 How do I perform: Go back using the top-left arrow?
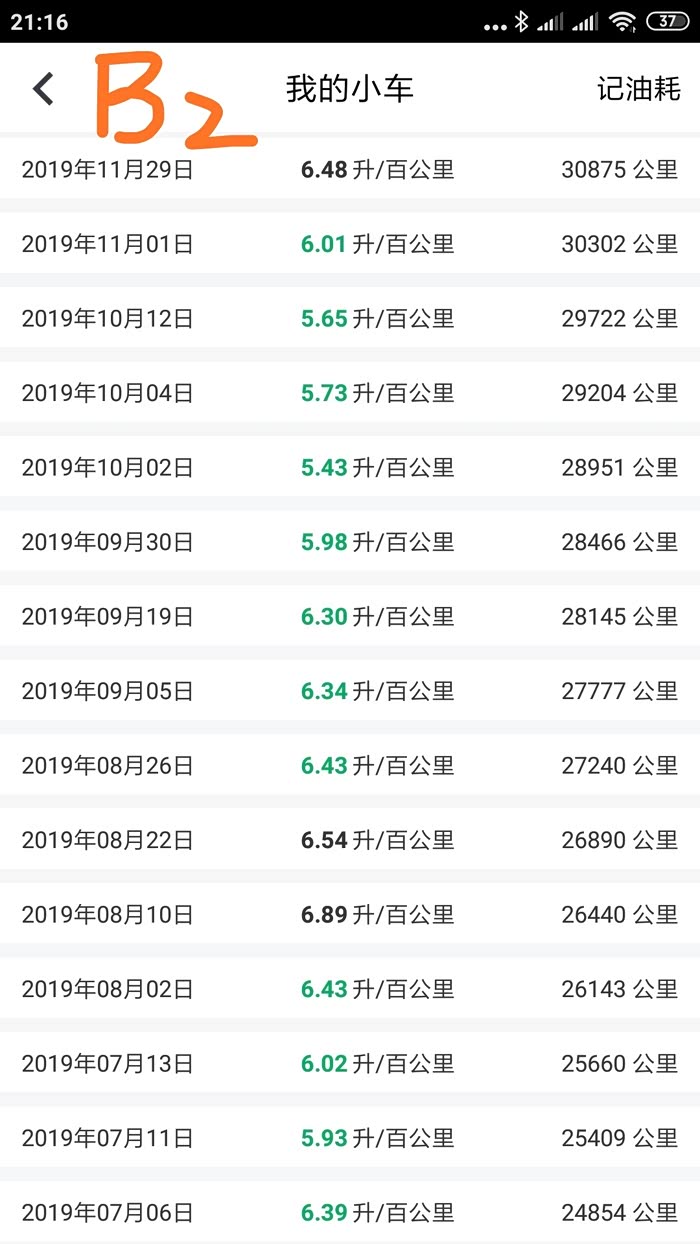click(43, 89)
